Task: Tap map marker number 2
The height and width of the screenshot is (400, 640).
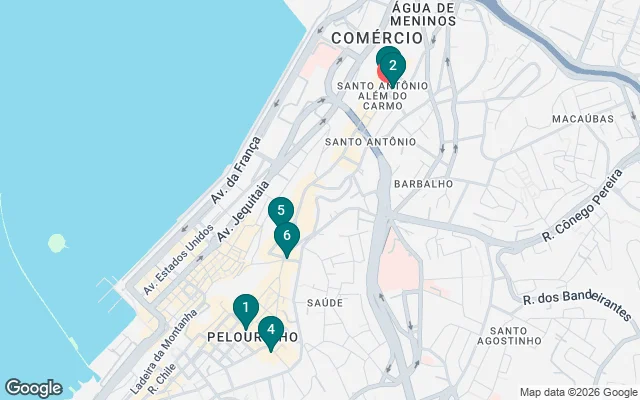Action: [392, 67]
